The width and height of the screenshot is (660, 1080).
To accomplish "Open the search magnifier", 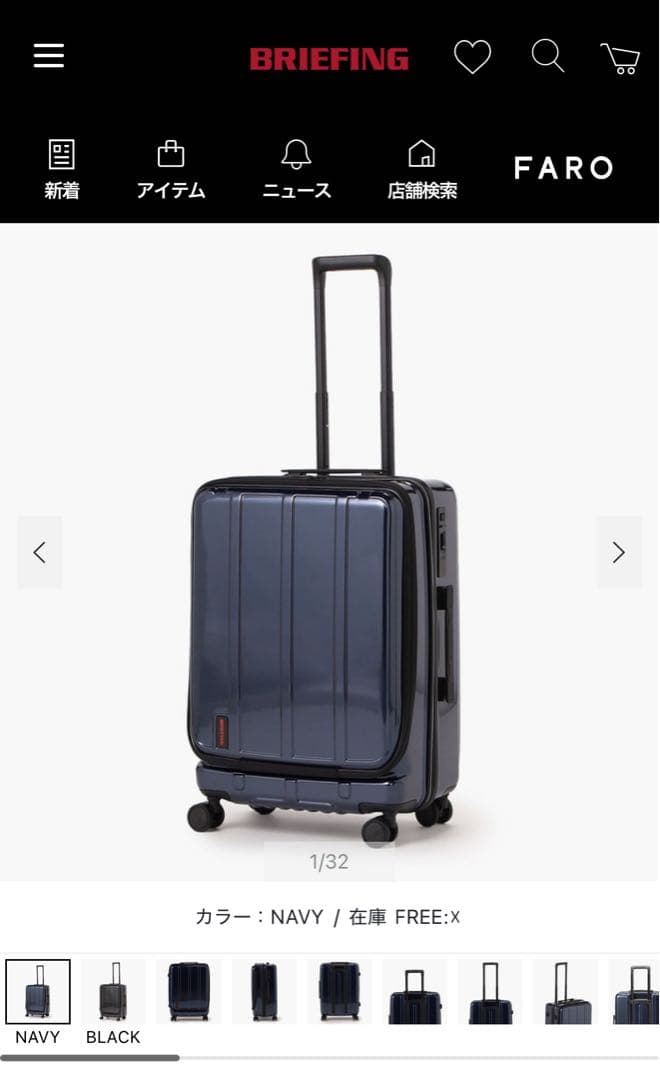I will [x=547, y=56].
